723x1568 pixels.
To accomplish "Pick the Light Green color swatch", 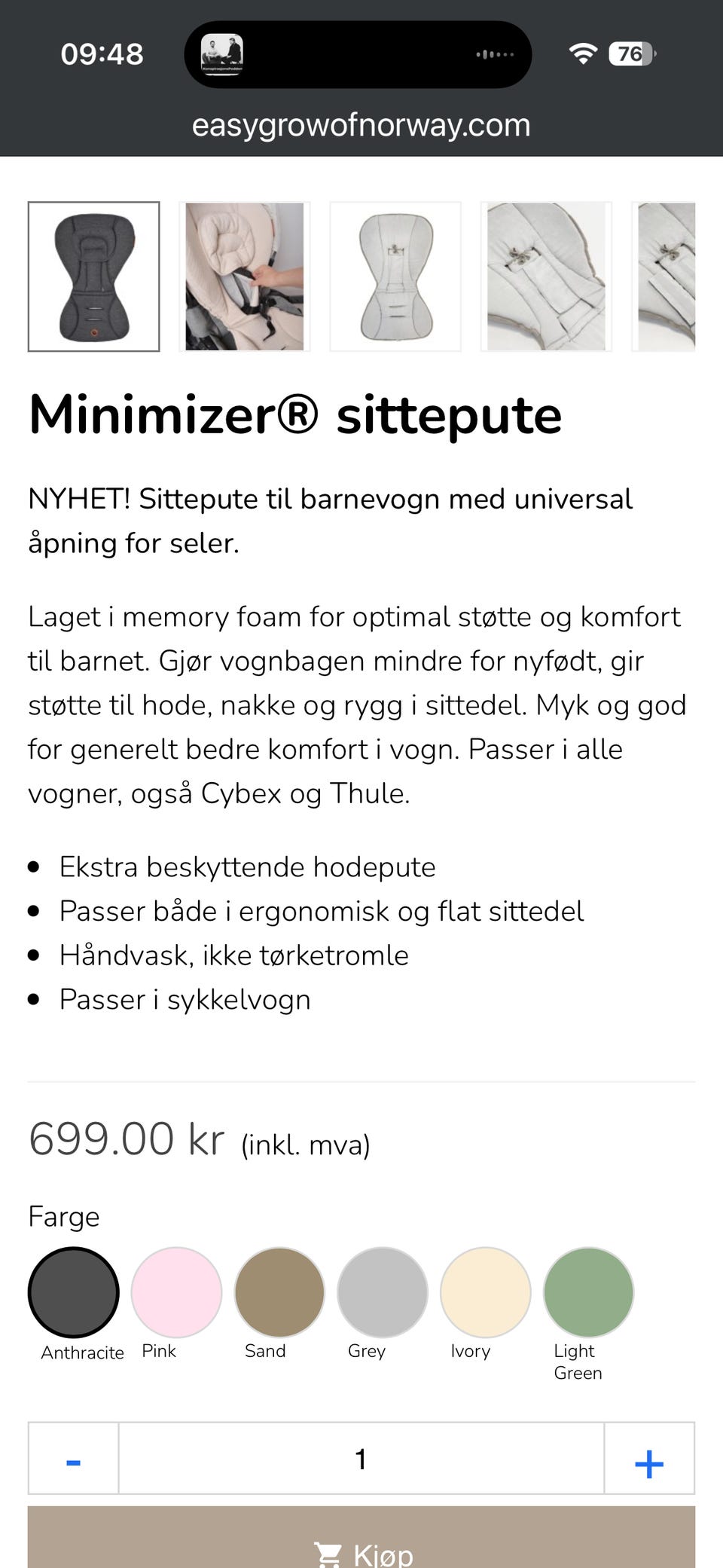I will point(588,1292).
